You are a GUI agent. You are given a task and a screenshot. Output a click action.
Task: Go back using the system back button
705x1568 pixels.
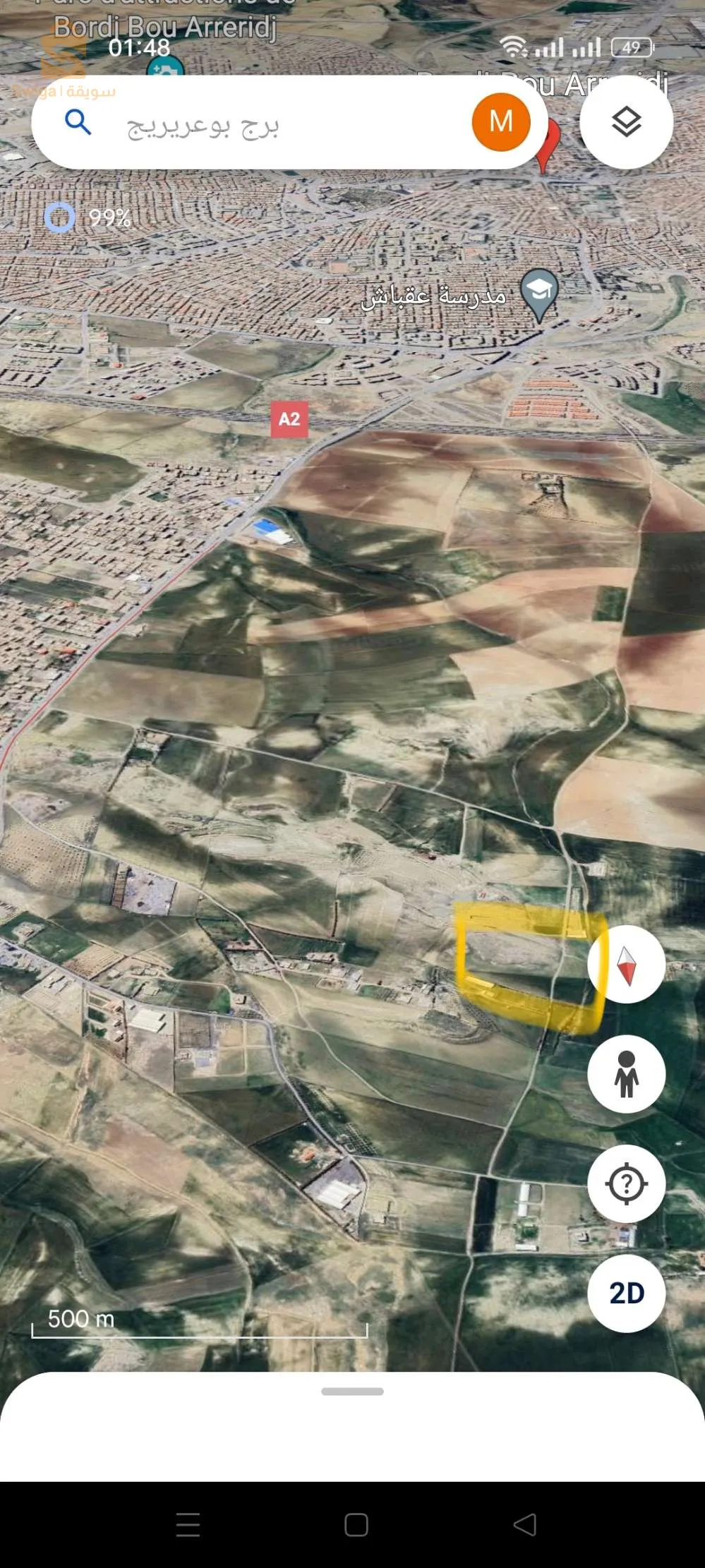click(524, 1524)
